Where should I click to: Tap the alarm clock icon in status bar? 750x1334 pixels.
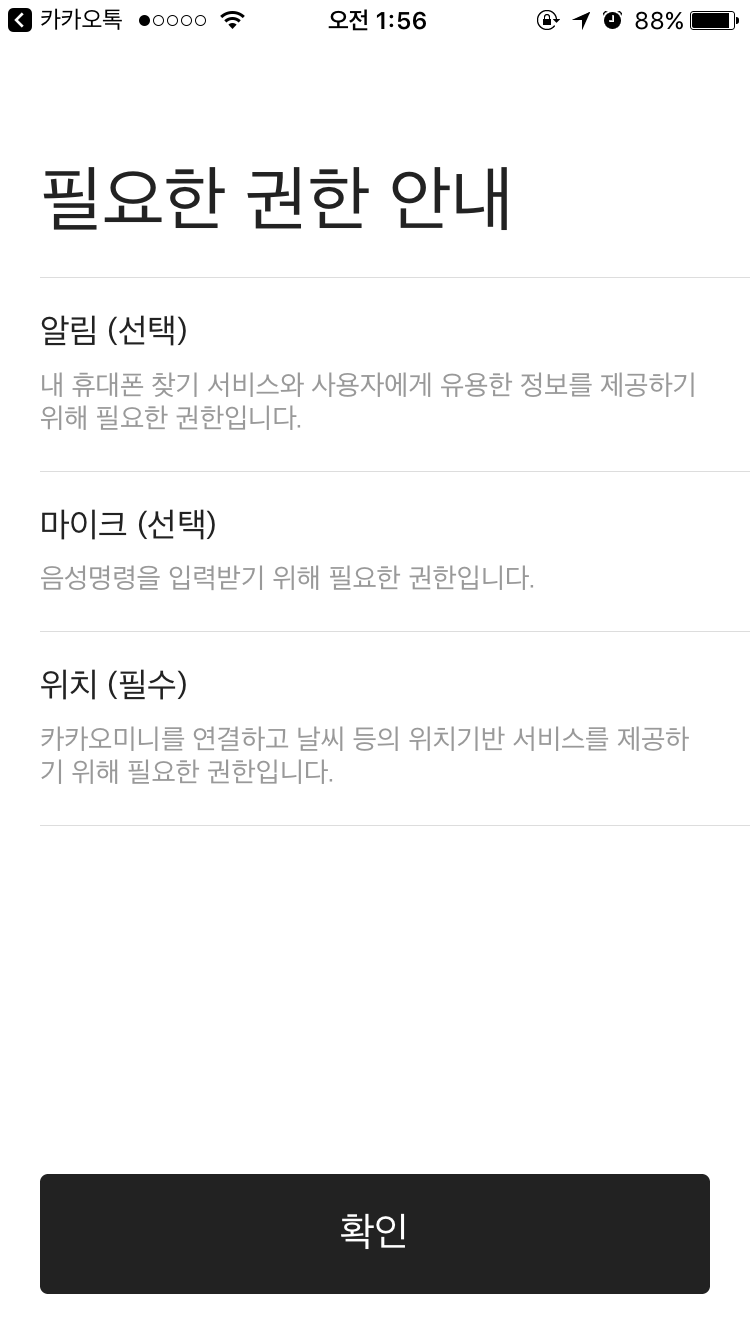[613, 18]
